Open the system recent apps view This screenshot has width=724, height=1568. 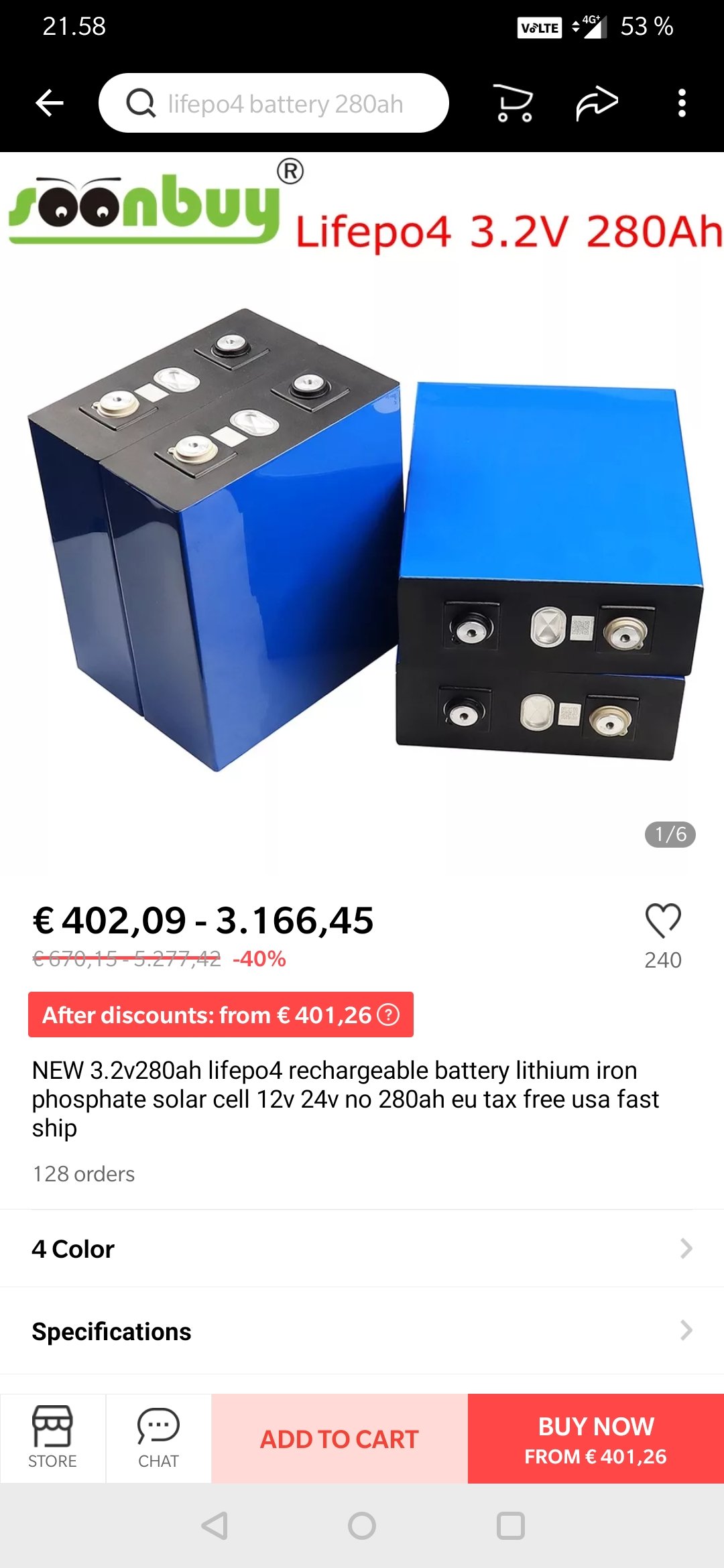pos(510,1526)
